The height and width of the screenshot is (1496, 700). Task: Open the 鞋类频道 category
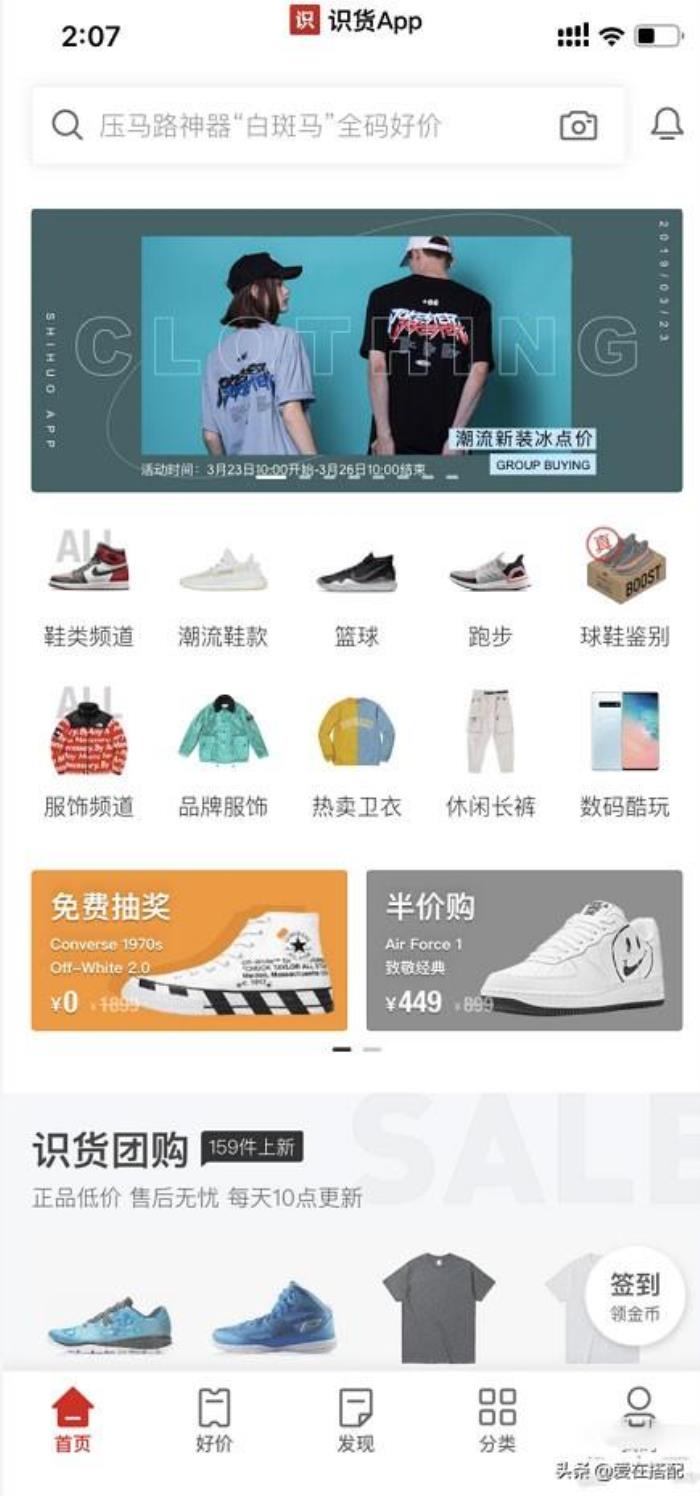89,589
